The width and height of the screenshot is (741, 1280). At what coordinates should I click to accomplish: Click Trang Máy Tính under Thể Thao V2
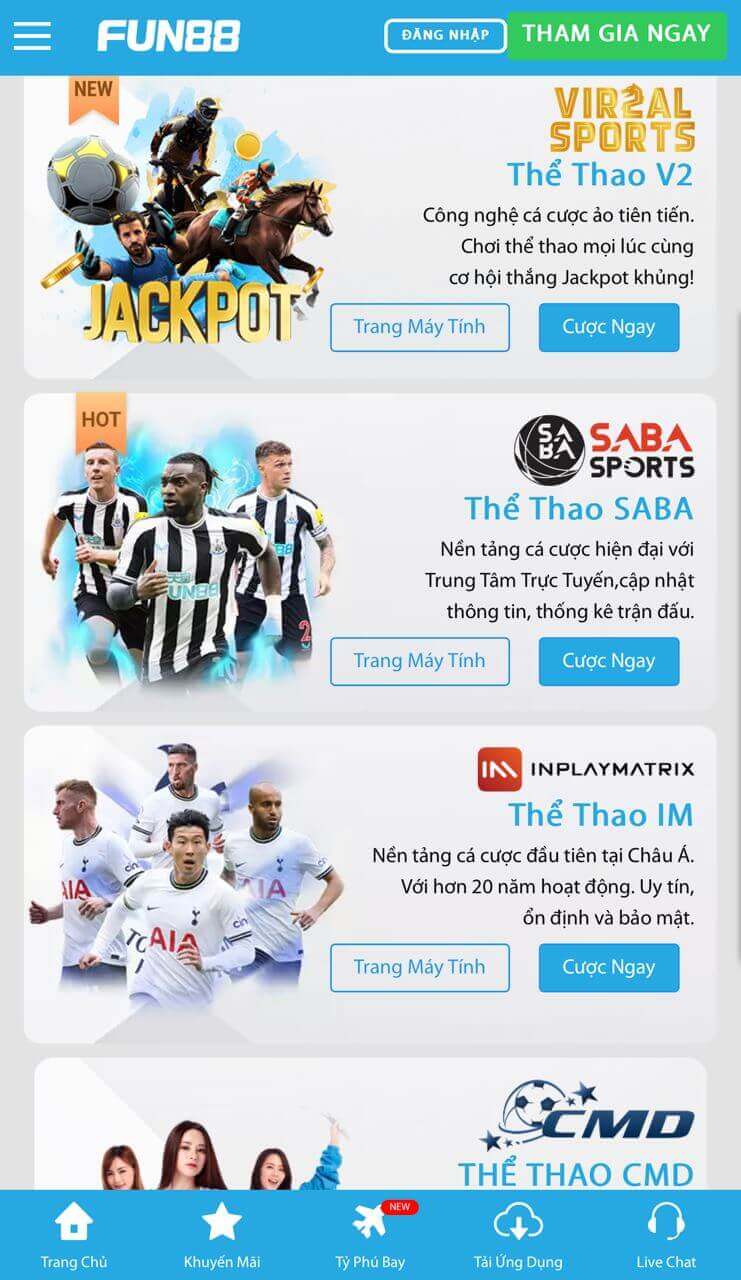coord(419,326)
